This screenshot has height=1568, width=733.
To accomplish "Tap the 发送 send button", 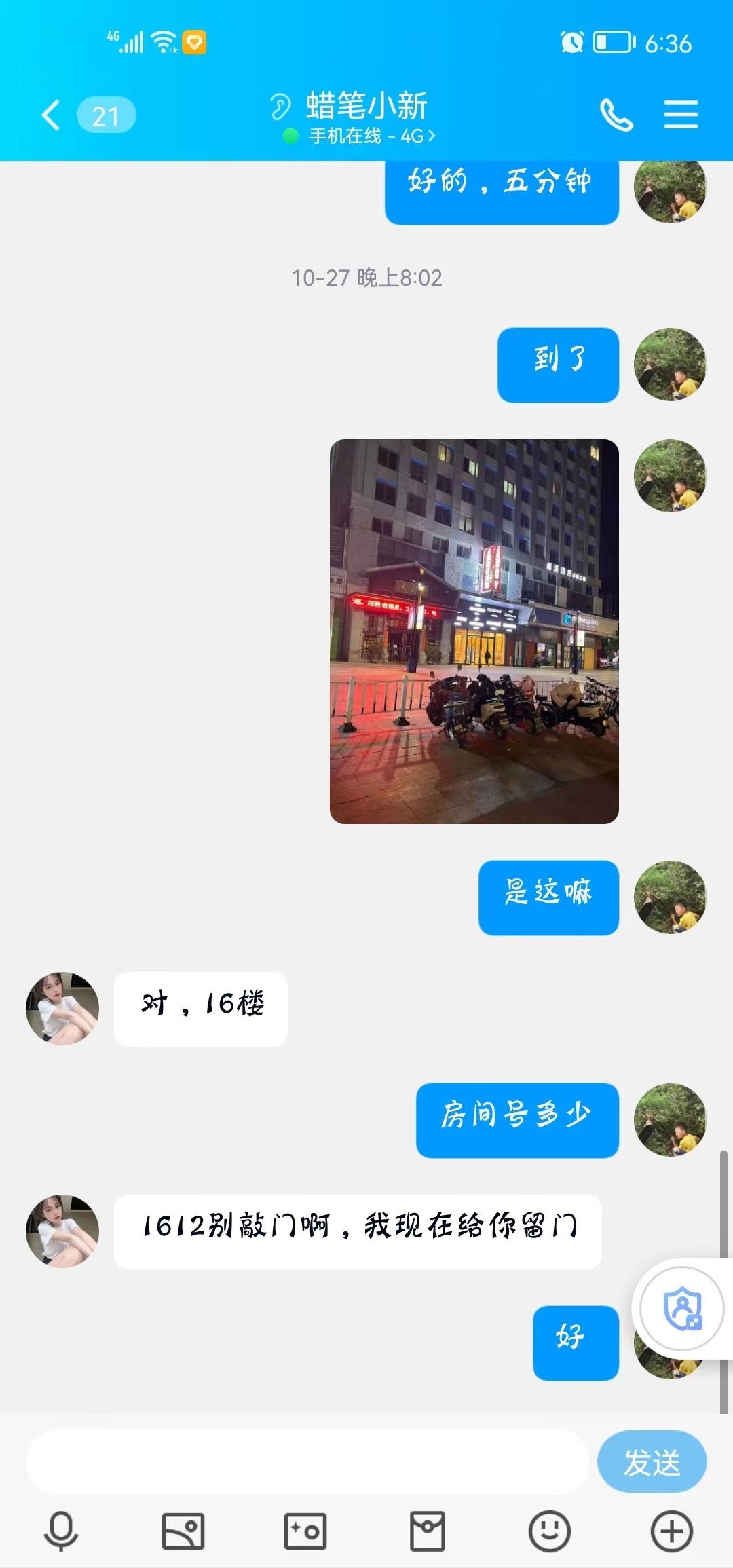I will pyautogui.click(x=652, y=1462).
